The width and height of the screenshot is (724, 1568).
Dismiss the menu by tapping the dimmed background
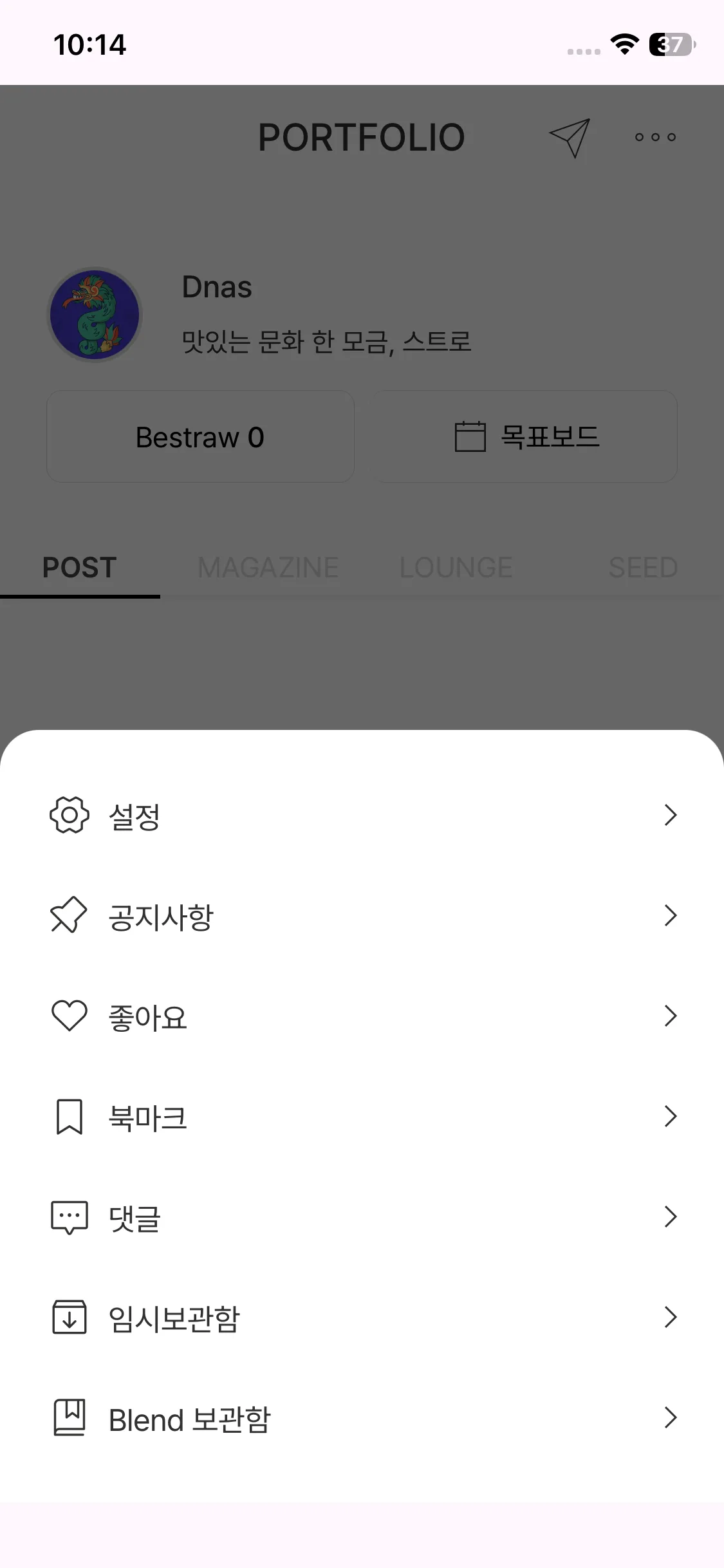click(x=362, y=663)
